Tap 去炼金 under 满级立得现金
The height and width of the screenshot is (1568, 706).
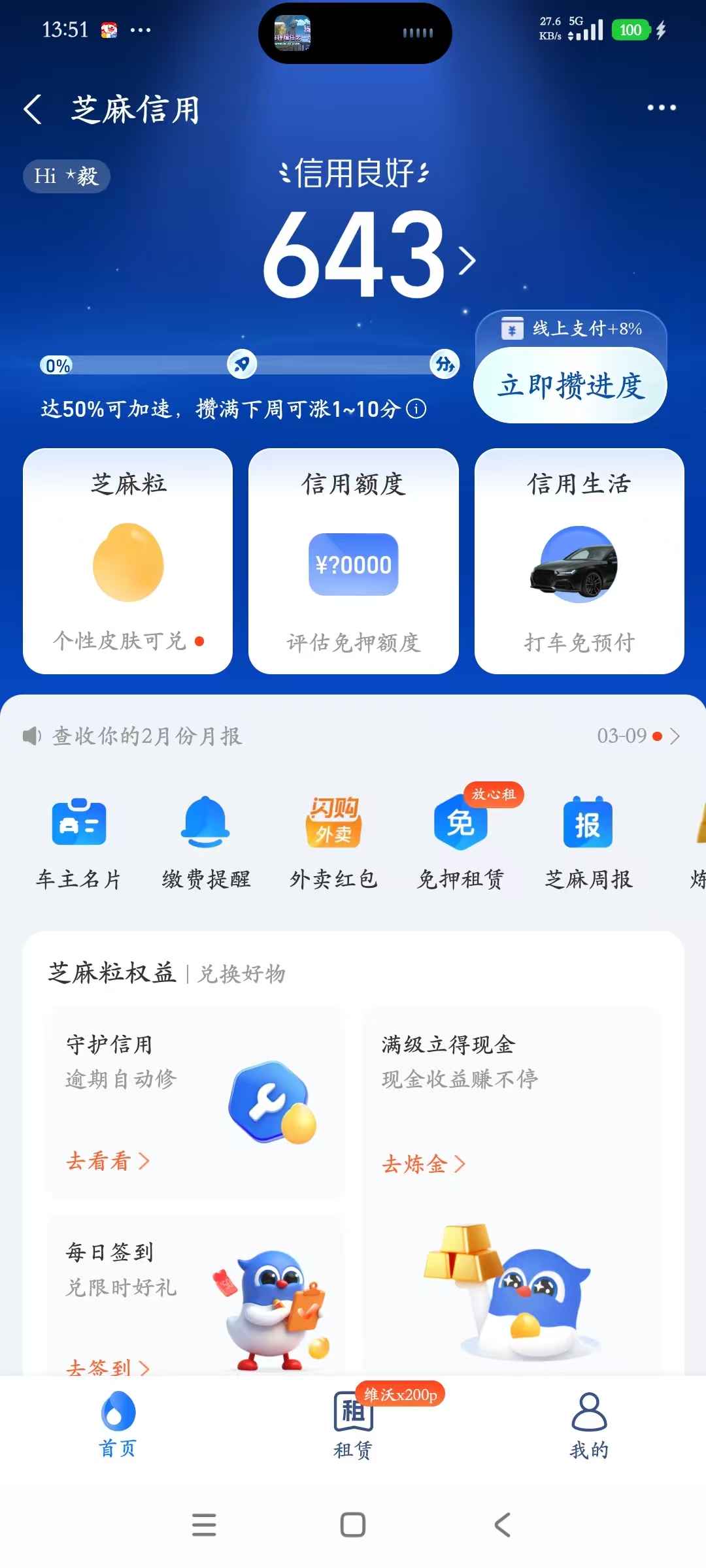click(x=424, y=1164)
